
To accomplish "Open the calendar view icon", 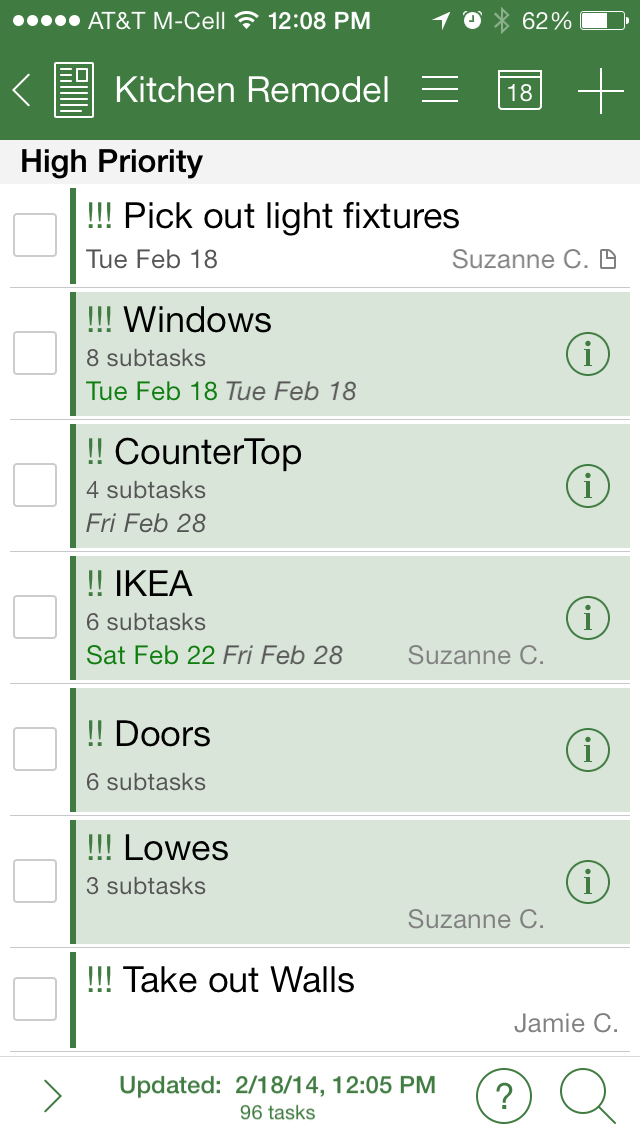I will point(519,91).
